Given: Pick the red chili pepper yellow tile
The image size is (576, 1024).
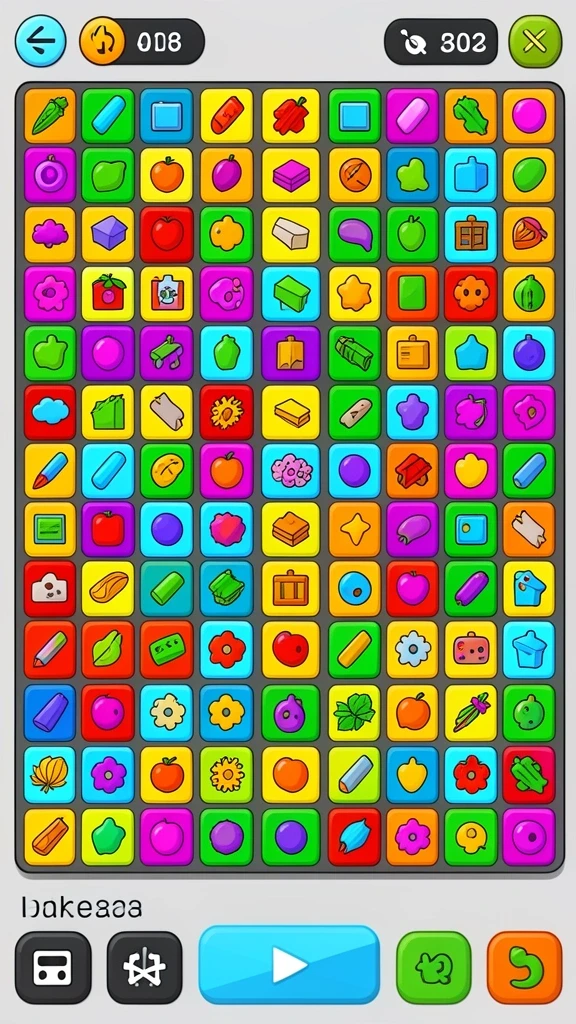Looking at the screenshot, I should pyautogui.click(x=291, y=116).
